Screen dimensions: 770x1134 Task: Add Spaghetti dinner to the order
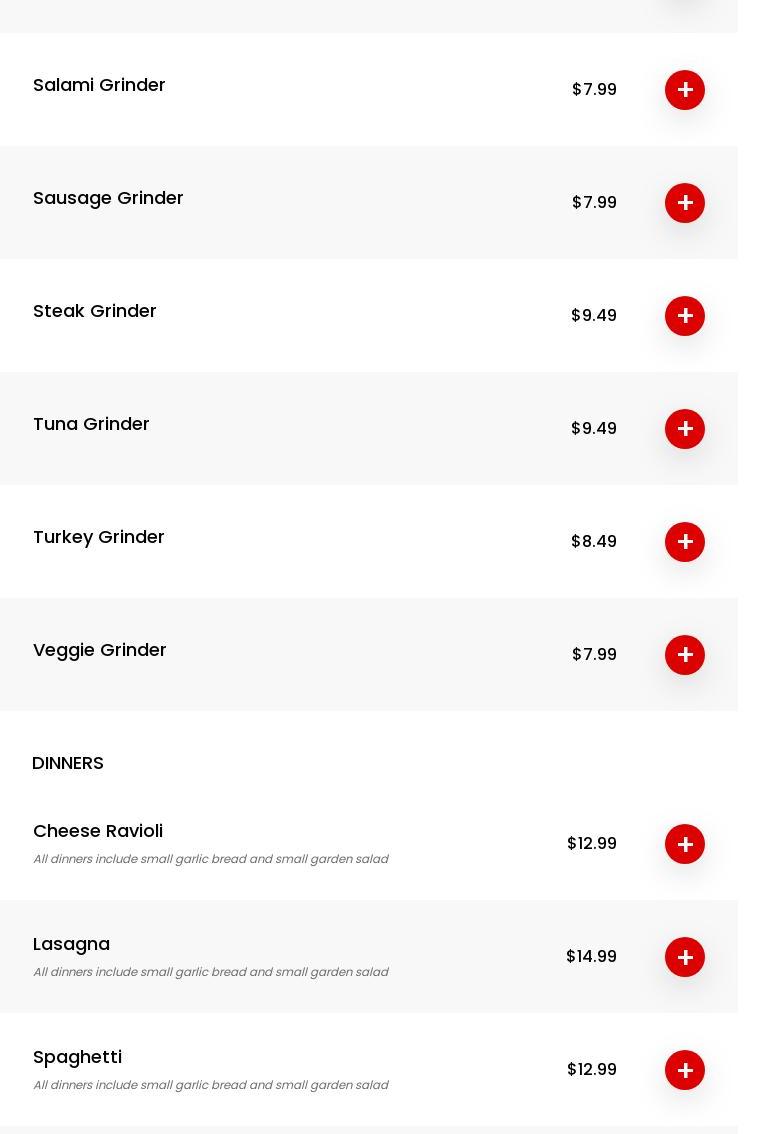[685, 1070]
